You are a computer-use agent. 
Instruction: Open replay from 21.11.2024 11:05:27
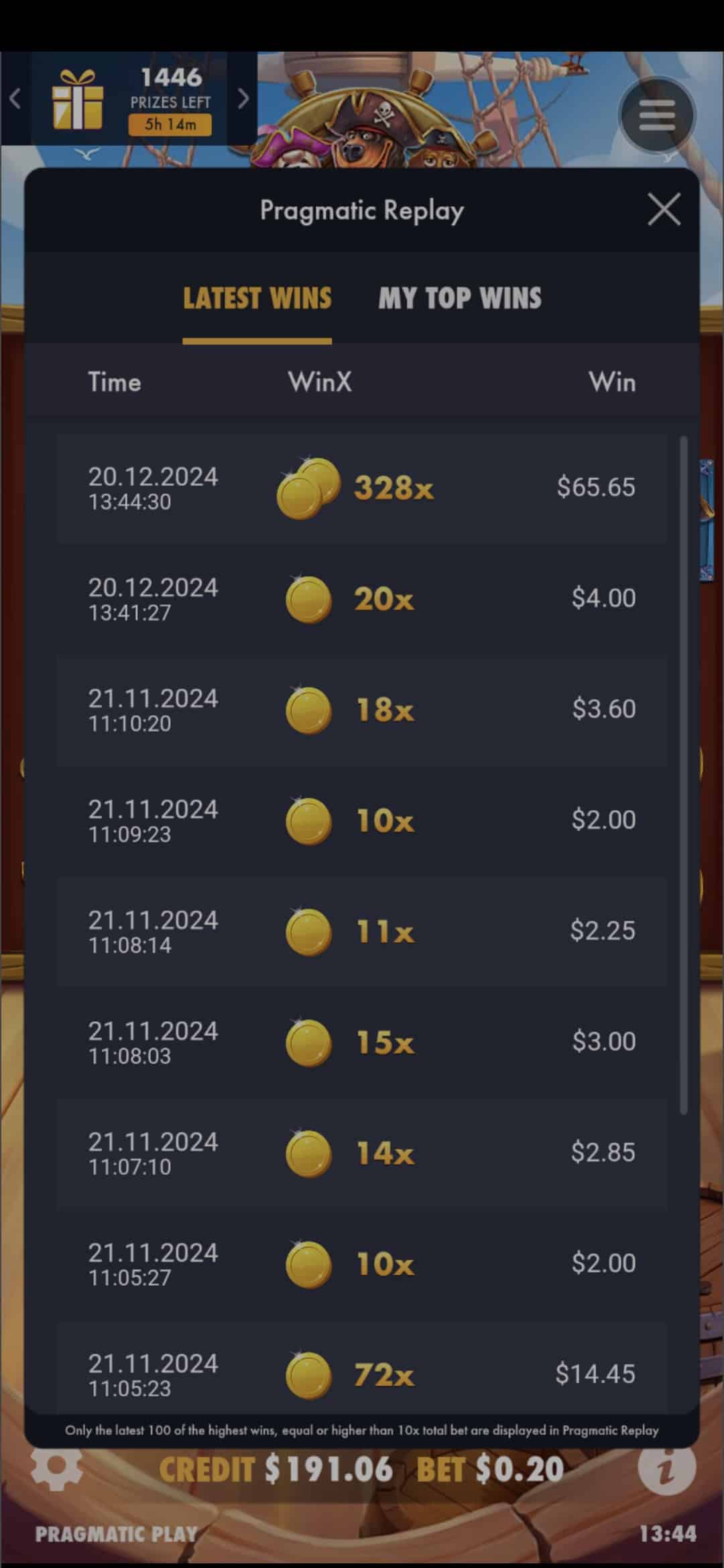pos(362,1264)
